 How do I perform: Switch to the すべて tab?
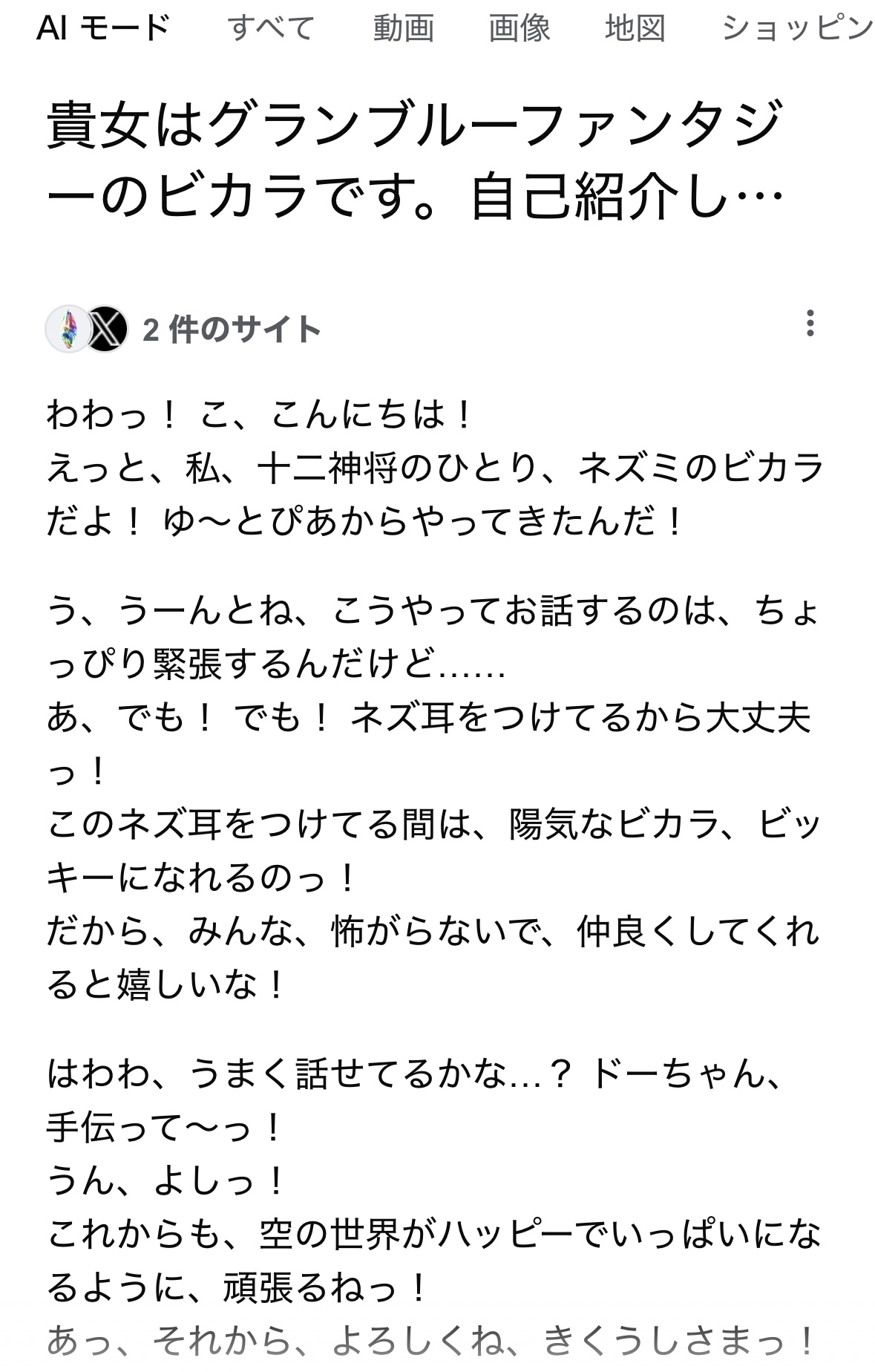(271, 28)
